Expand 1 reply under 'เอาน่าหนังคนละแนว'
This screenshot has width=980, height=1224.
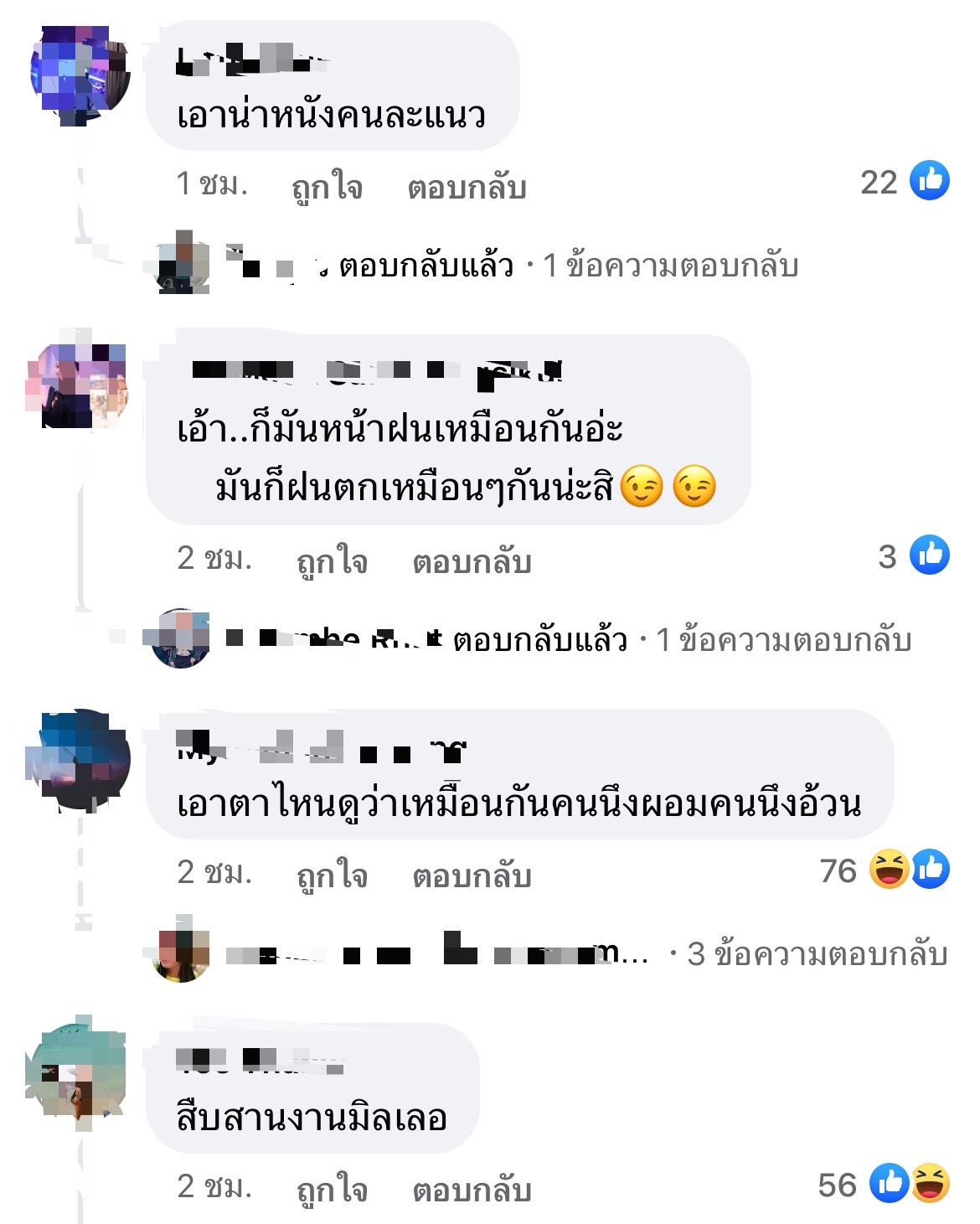pyautogui.click(x=668, y=266)
